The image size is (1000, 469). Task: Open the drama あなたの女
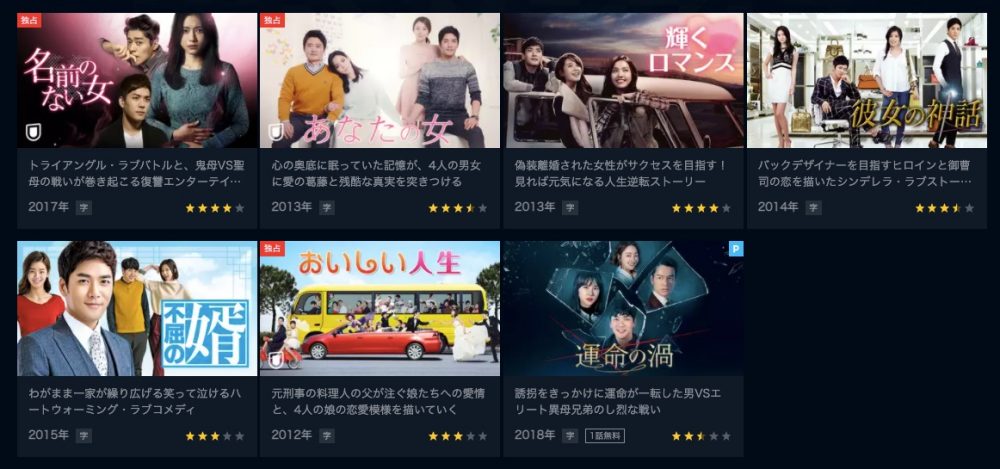pyautogui.click(x=379, y=81)
